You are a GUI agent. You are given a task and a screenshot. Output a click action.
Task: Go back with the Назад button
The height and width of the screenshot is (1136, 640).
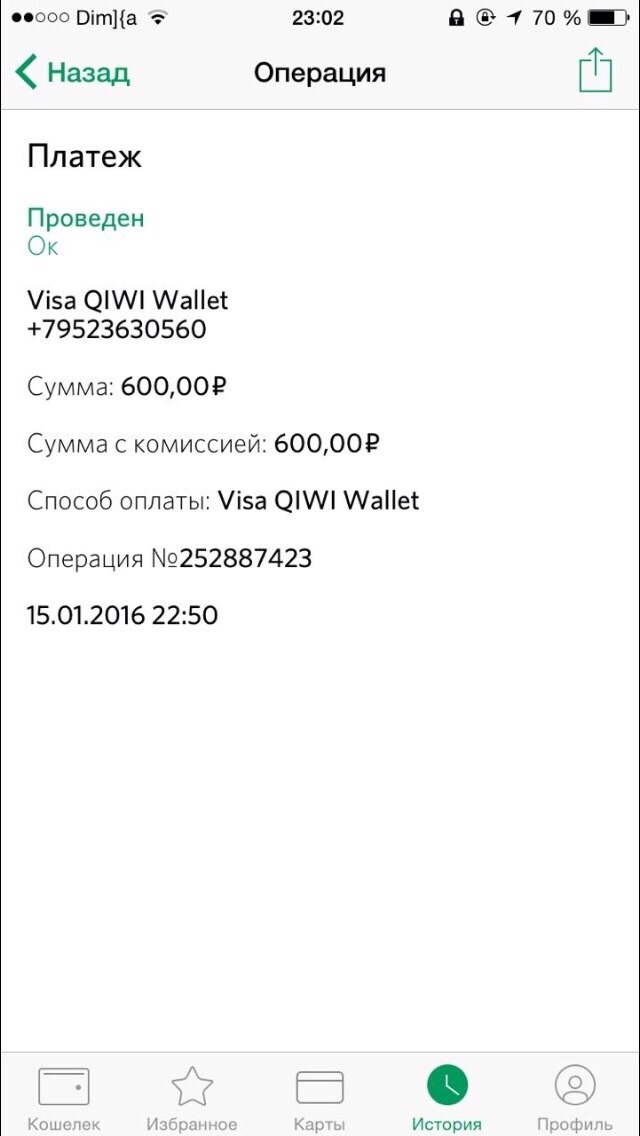coord(72,73)
